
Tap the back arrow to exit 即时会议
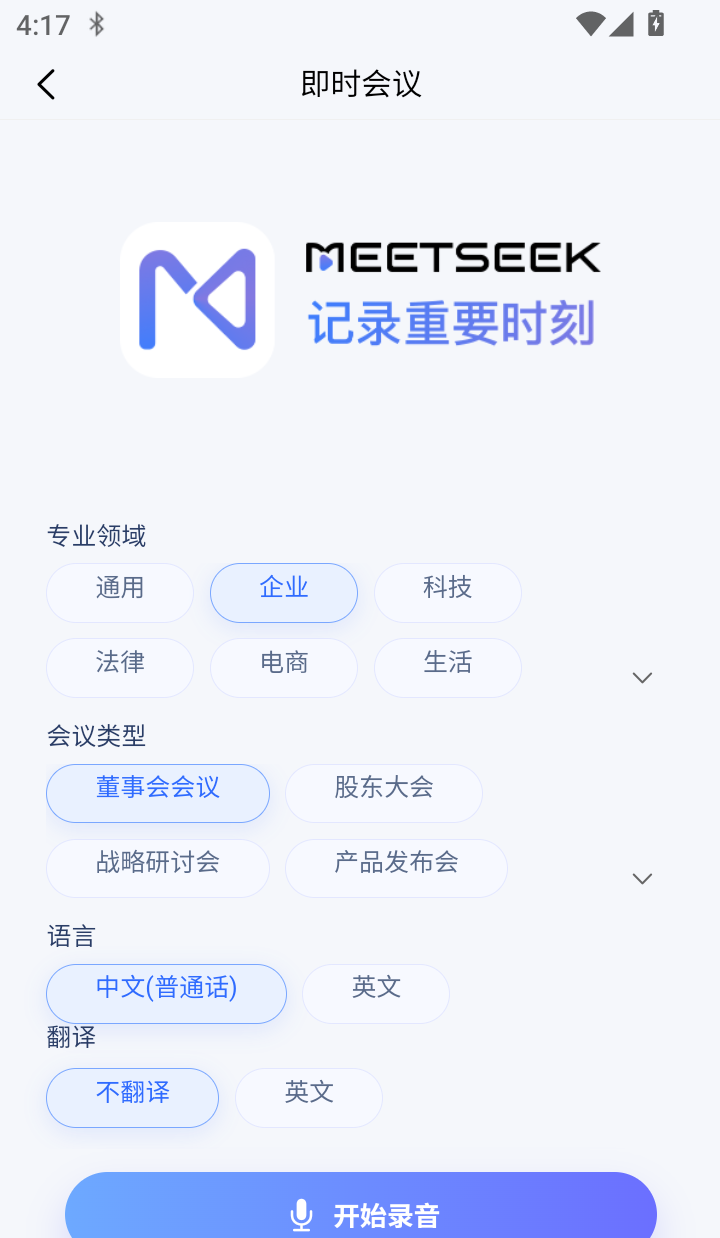46,84
